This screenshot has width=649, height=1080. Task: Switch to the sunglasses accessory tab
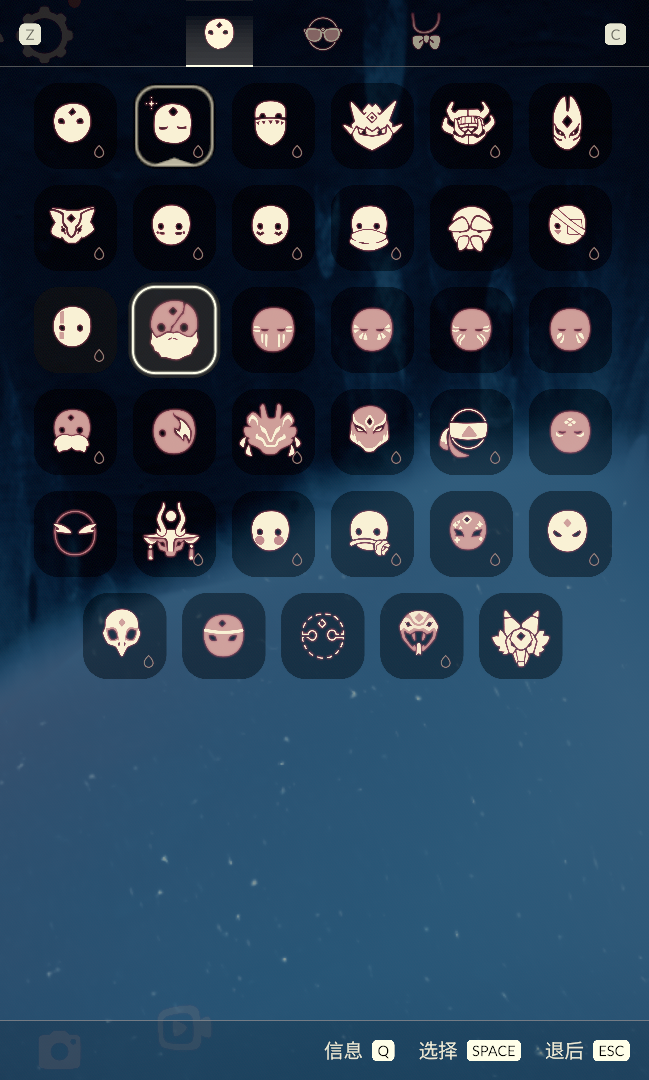pyautogui.click(x=322, y=34)
